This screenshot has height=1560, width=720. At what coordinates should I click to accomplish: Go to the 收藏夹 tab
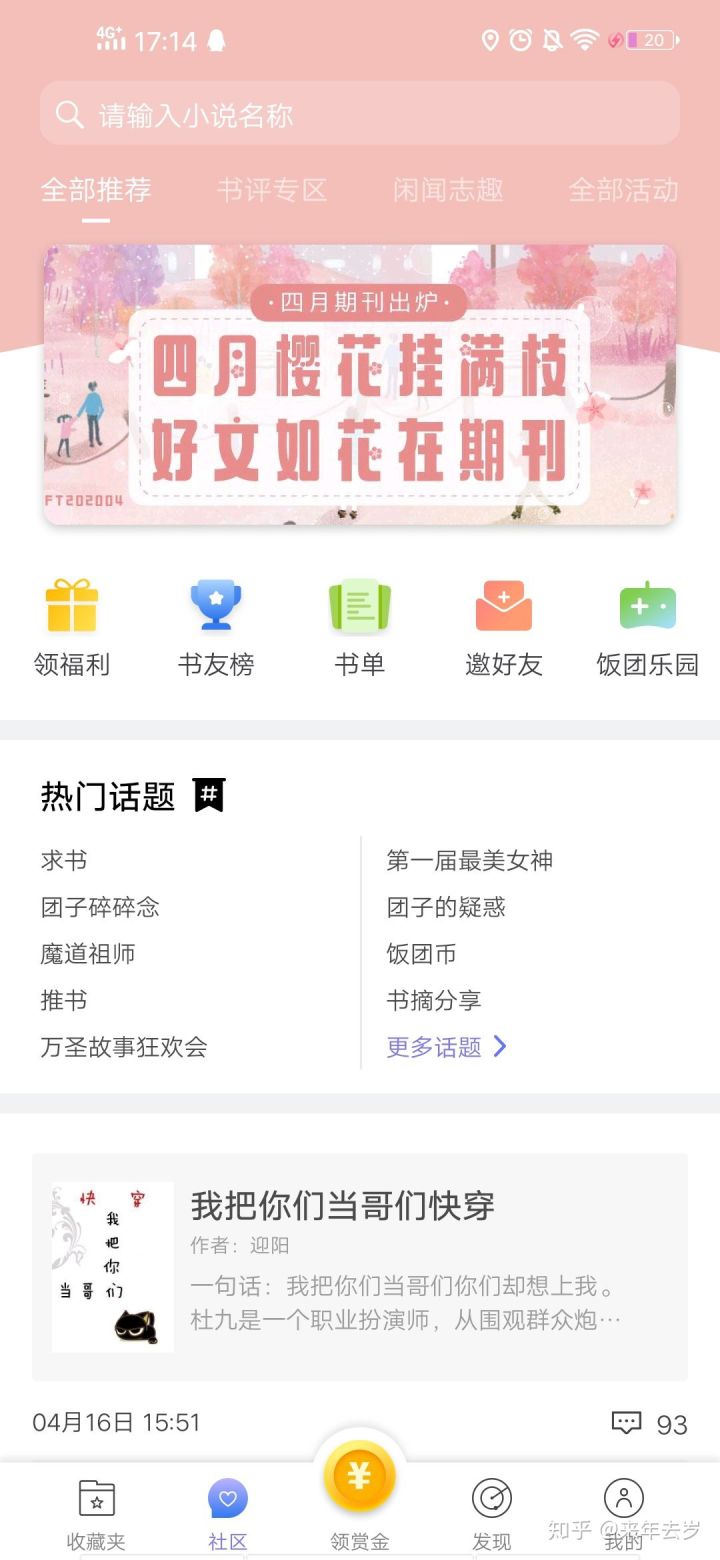click(97, 1514)
